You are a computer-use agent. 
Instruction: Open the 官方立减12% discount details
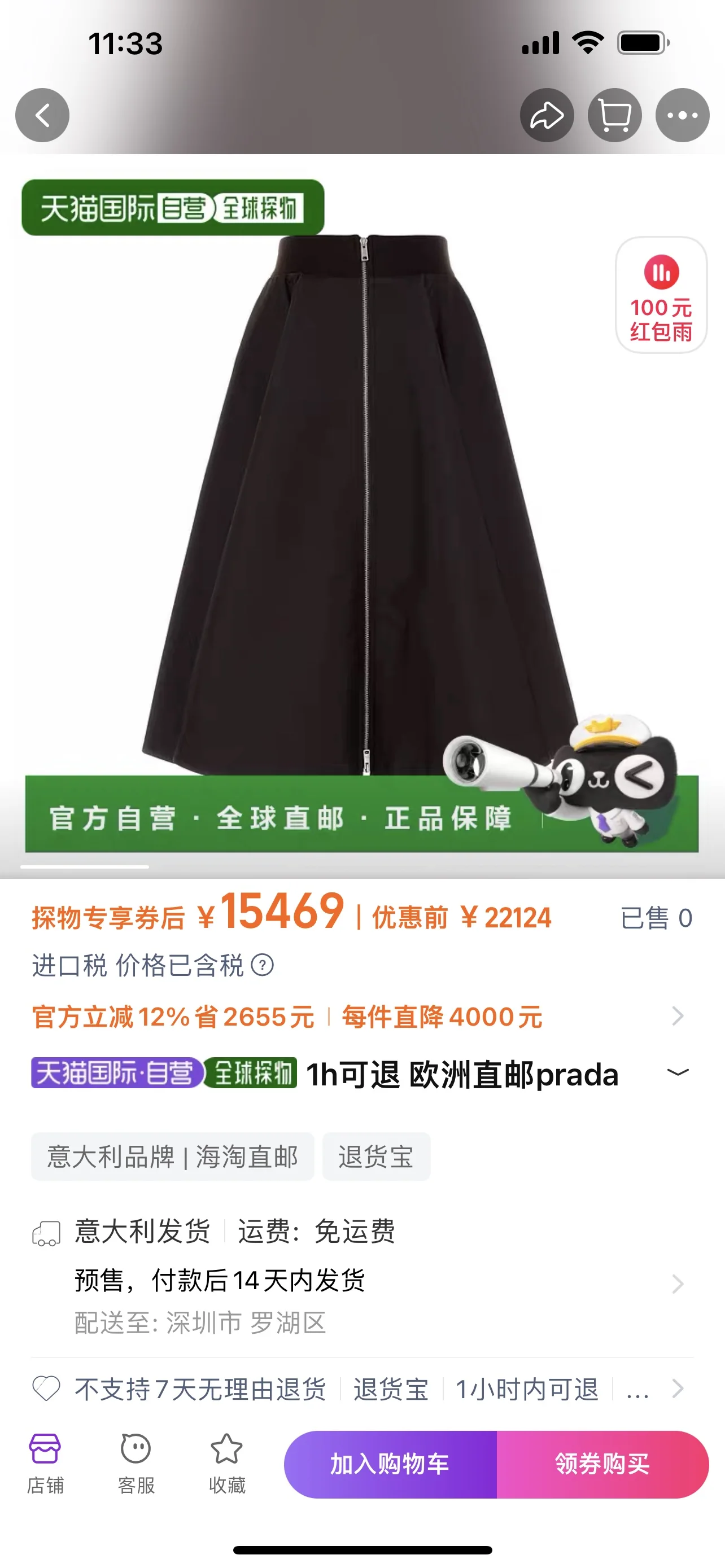click(359, 1017)
